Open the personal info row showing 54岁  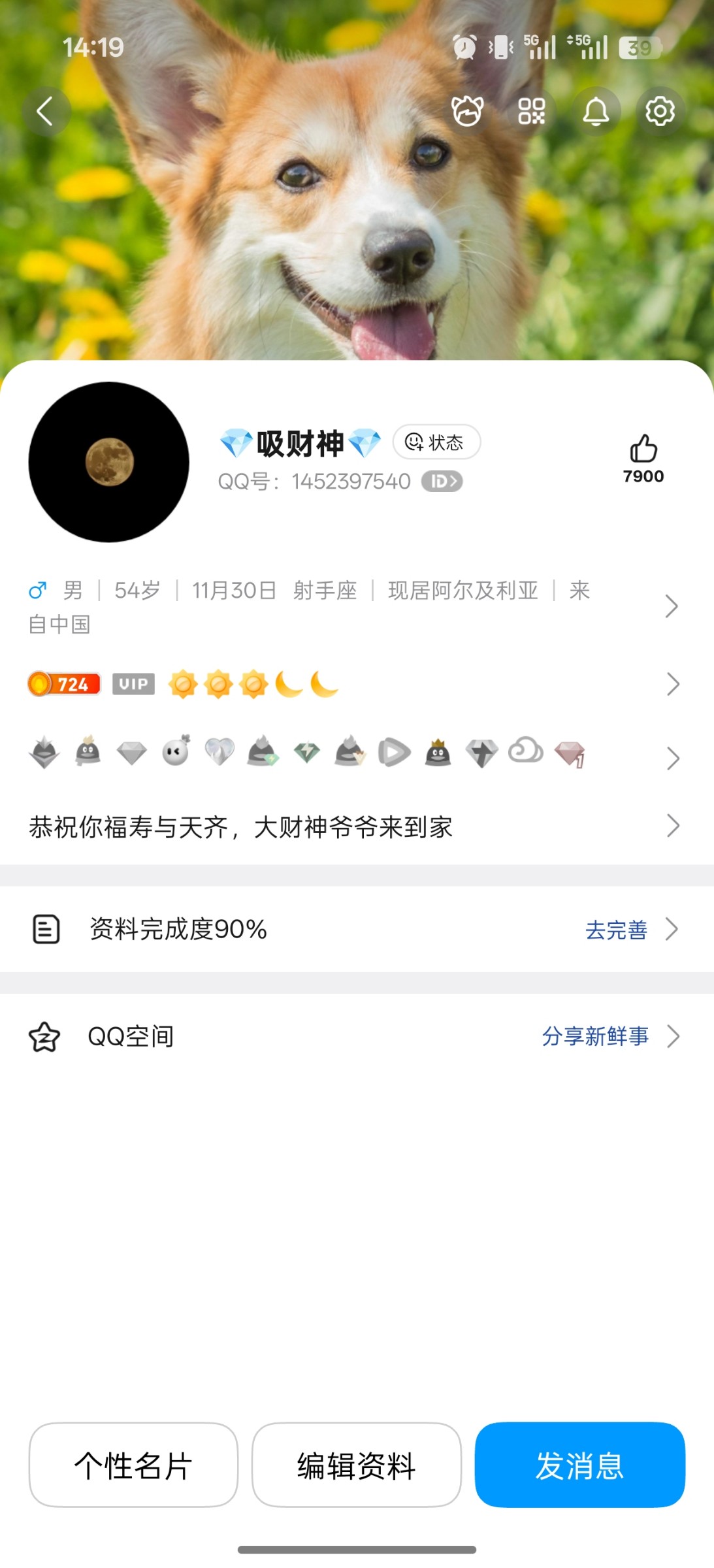point(353,606)
